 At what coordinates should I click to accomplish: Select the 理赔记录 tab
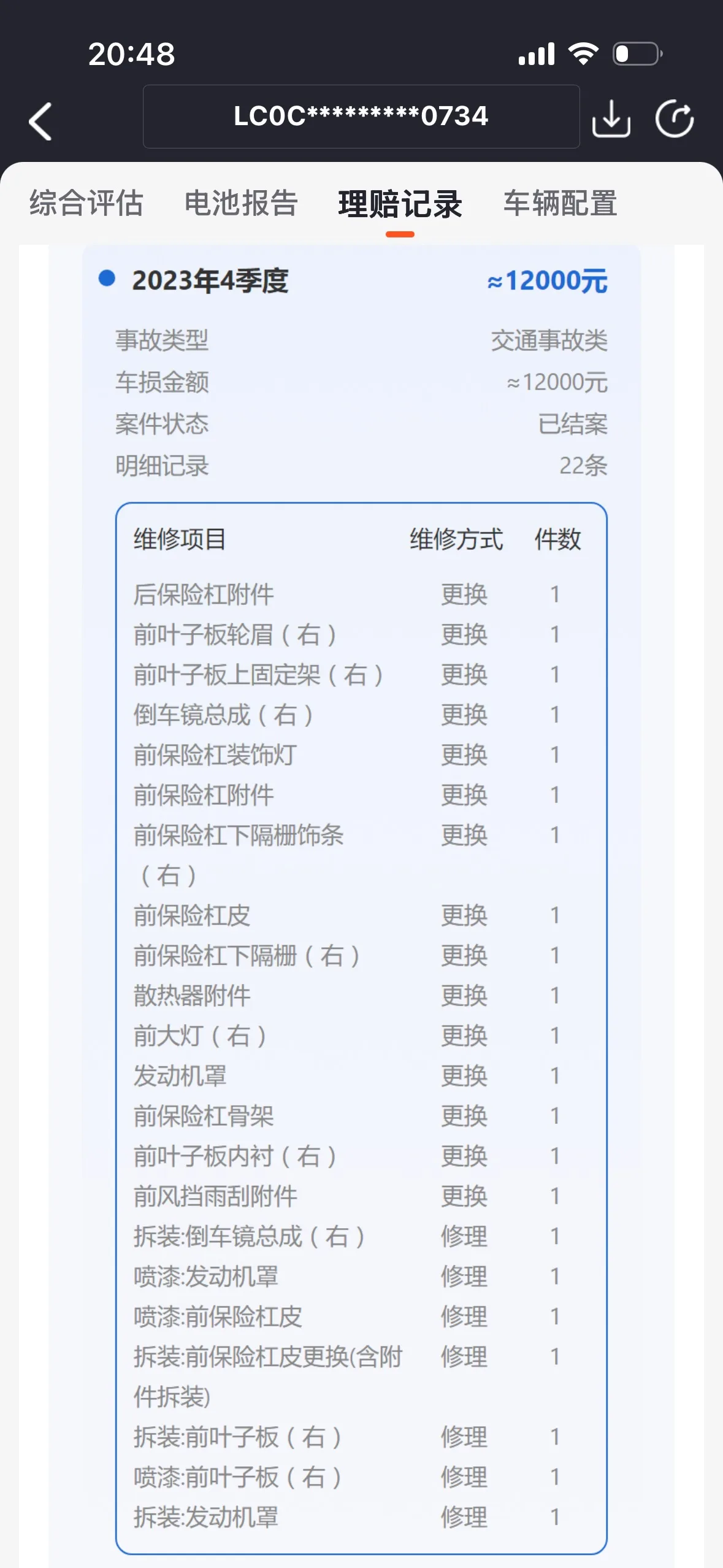point(400,204)
